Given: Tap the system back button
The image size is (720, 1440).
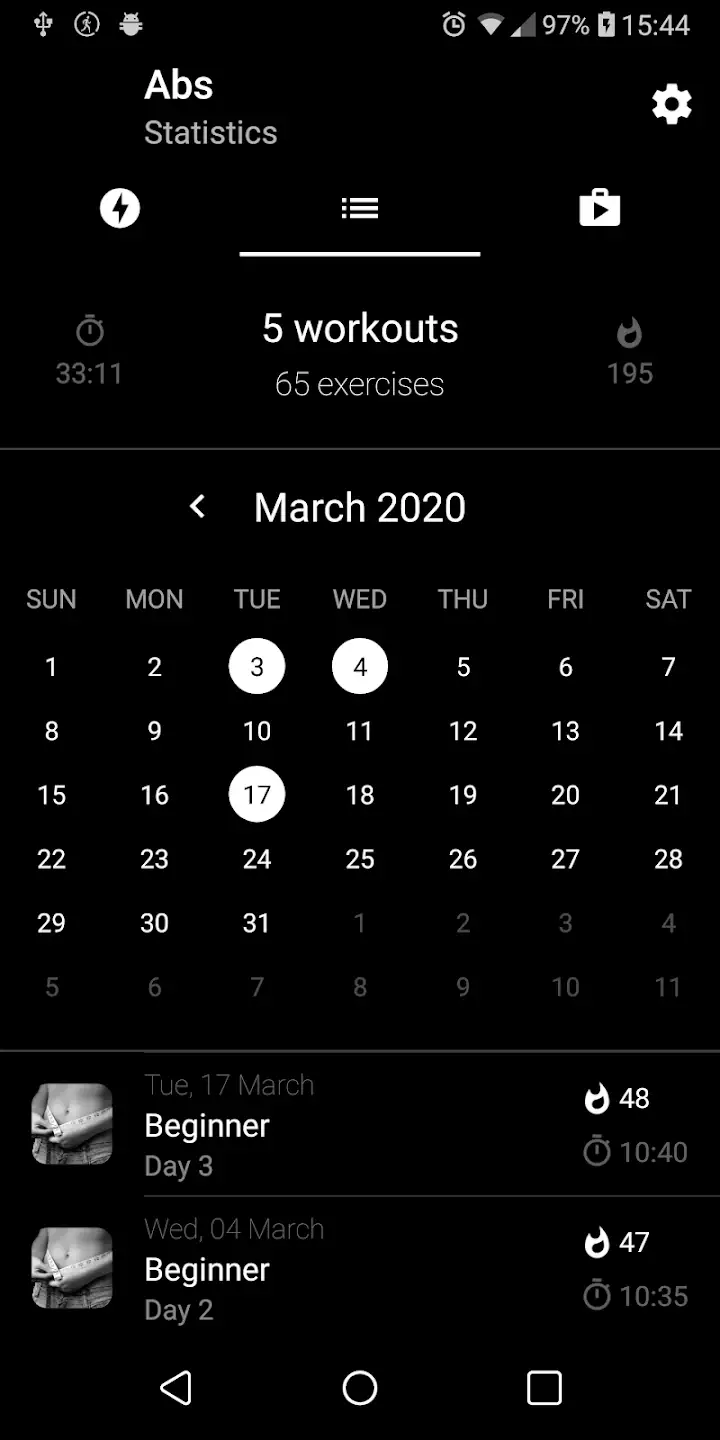Looking at the screenshot, I should tap(176, 1388).
